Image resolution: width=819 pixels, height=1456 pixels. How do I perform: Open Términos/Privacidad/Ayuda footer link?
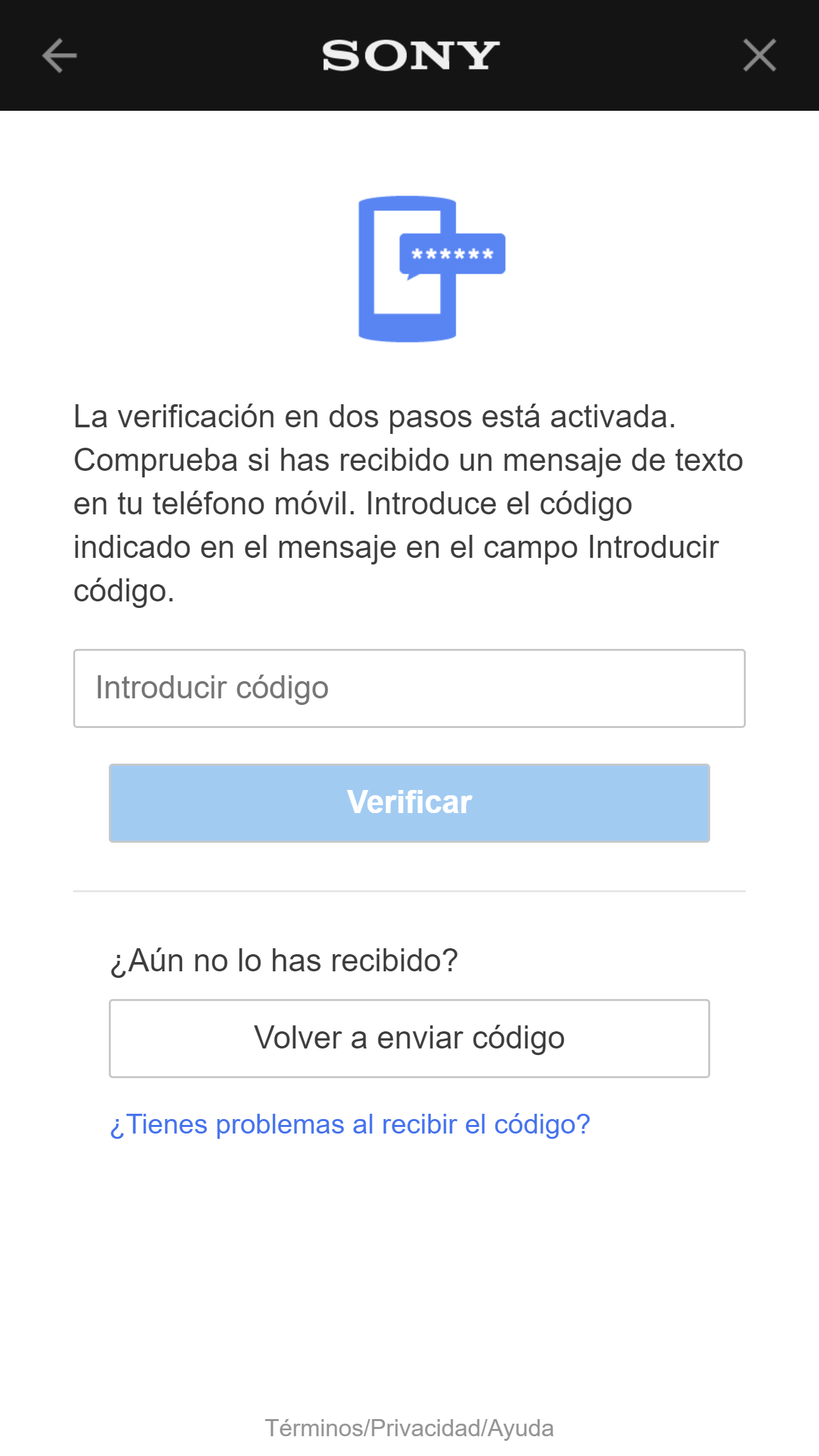pyautogui.click(x=409, y=1428)
